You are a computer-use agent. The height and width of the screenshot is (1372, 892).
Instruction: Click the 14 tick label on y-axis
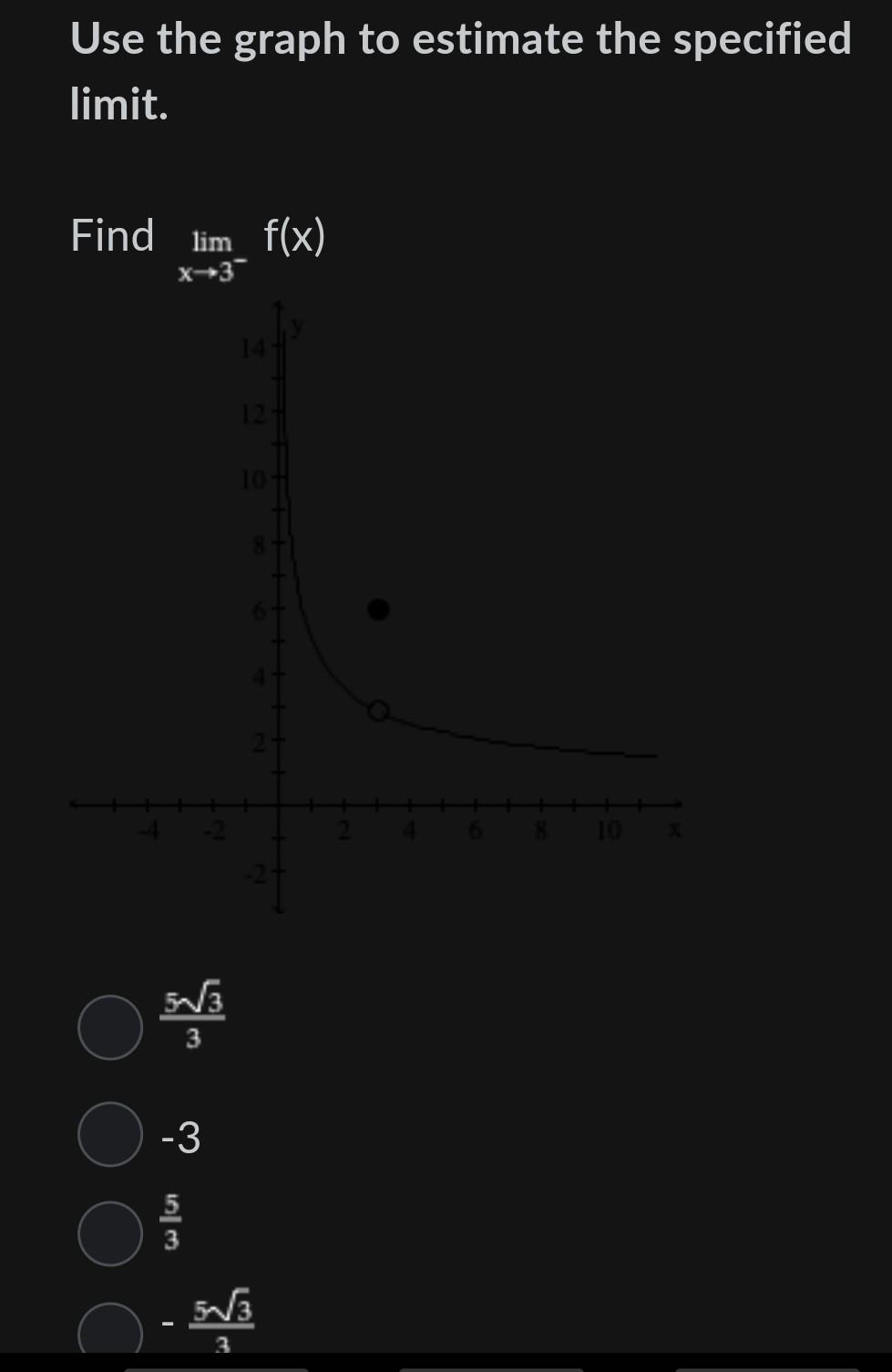tap(252, 347)
